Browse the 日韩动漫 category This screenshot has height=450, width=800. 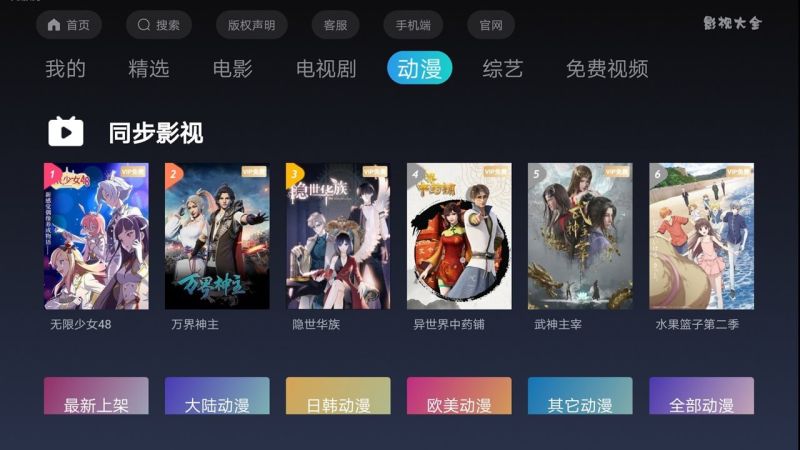(338, 397)
